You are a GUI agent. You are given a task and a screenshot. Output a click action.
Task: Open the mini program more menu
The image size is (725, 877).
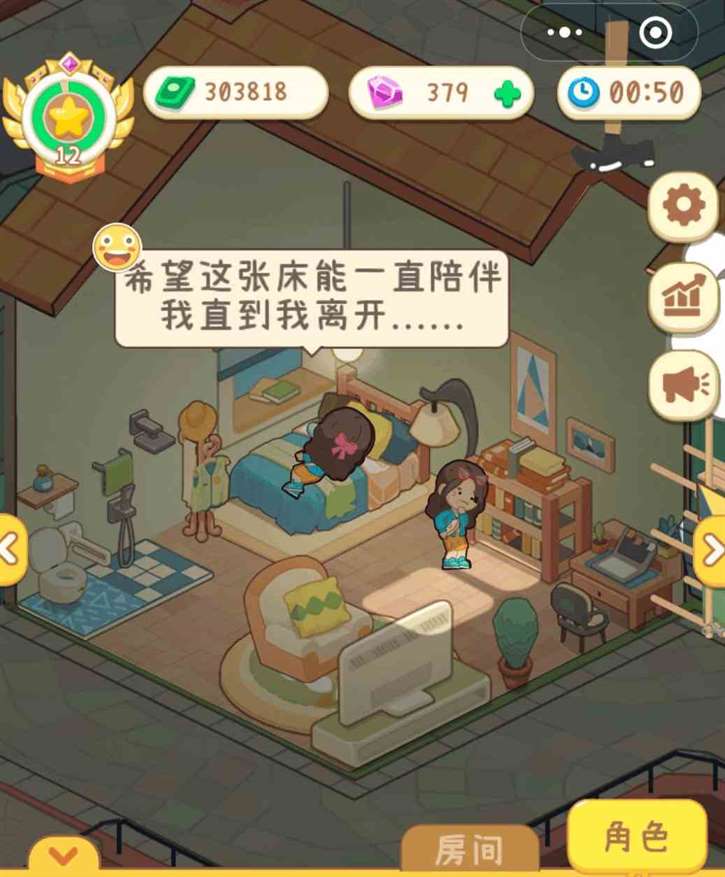pyautogui.click(x=564, y=33)
